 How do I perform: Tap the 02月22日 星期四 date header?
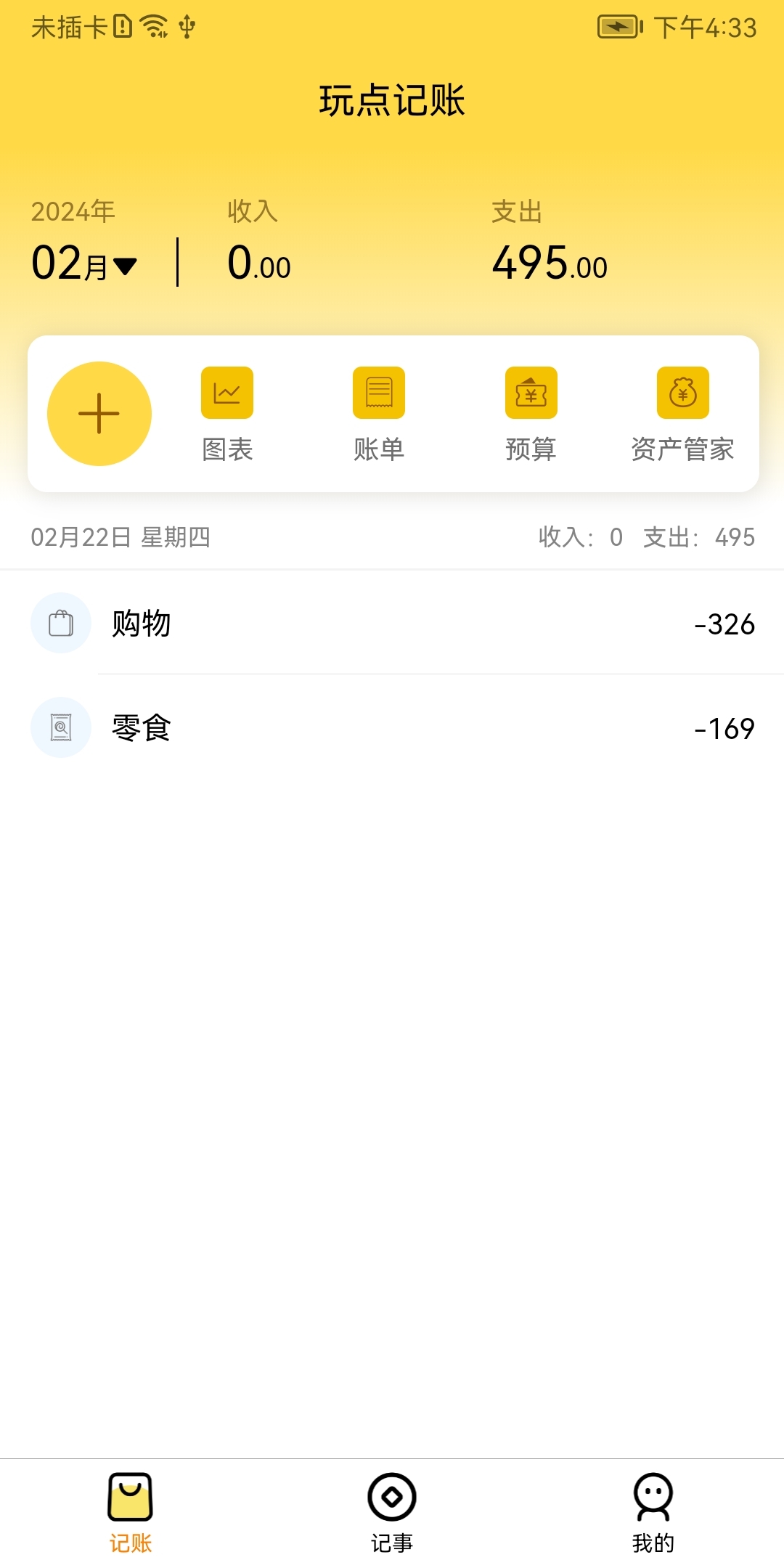[x=123, y=539]
